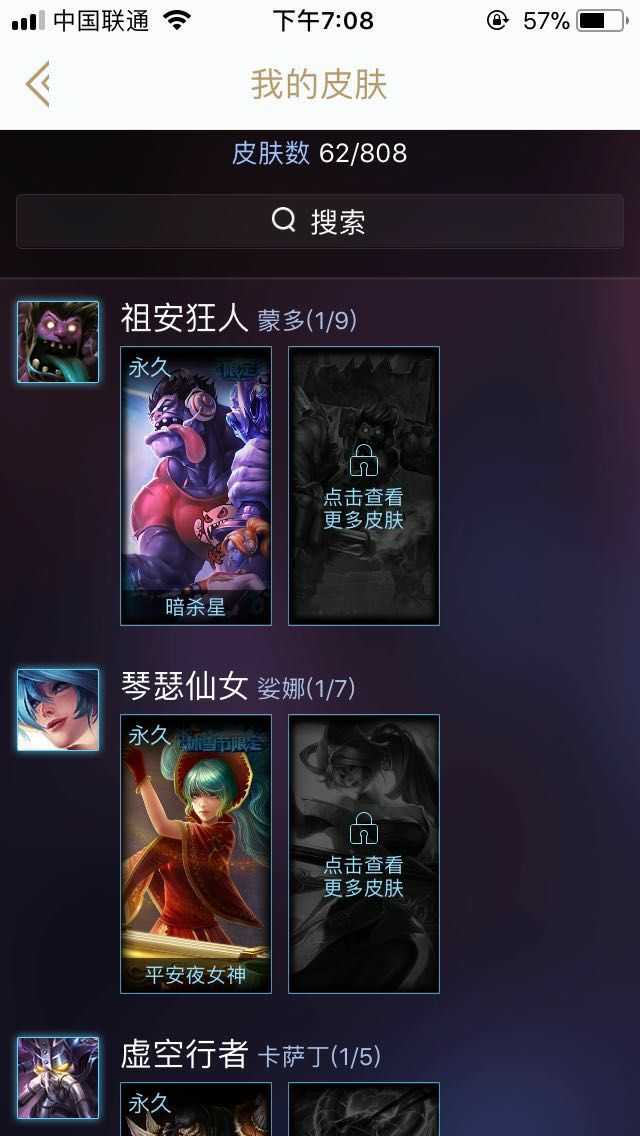Tap 虚空行者 卡萨丁 champion avatar
The width and height of the screenshot is (640, 1136).
[x=58, y=1078]
